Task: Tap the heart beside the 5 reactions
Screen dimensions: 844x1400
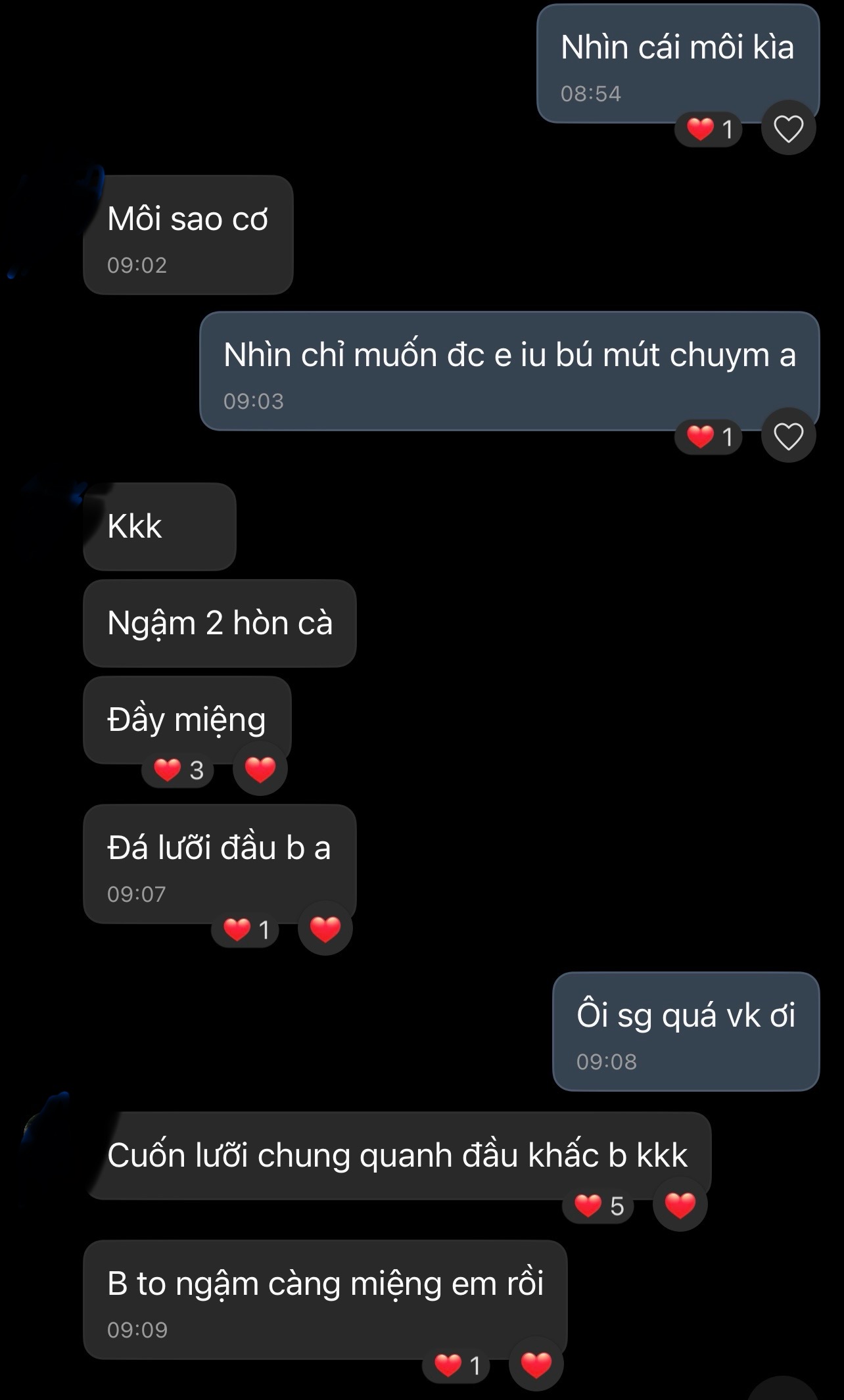Action: click(680, 1204)
